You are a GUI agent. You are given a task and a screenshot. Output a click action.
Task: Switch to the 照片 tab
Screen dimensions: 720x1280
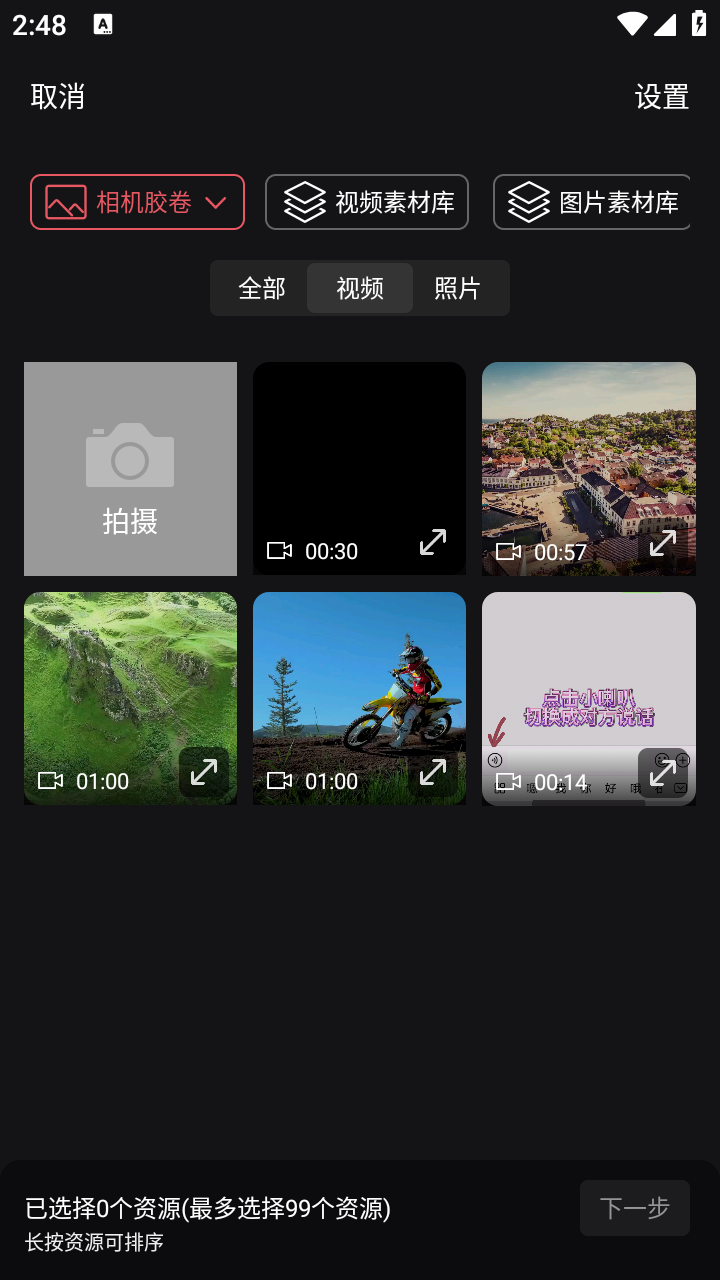coord(458,288)
